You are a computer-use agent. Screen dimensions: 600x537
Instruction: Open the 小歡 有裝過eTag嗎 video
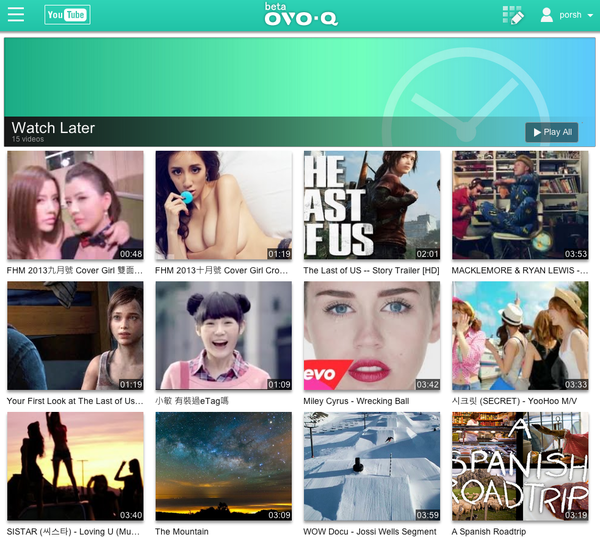(223, 336)
